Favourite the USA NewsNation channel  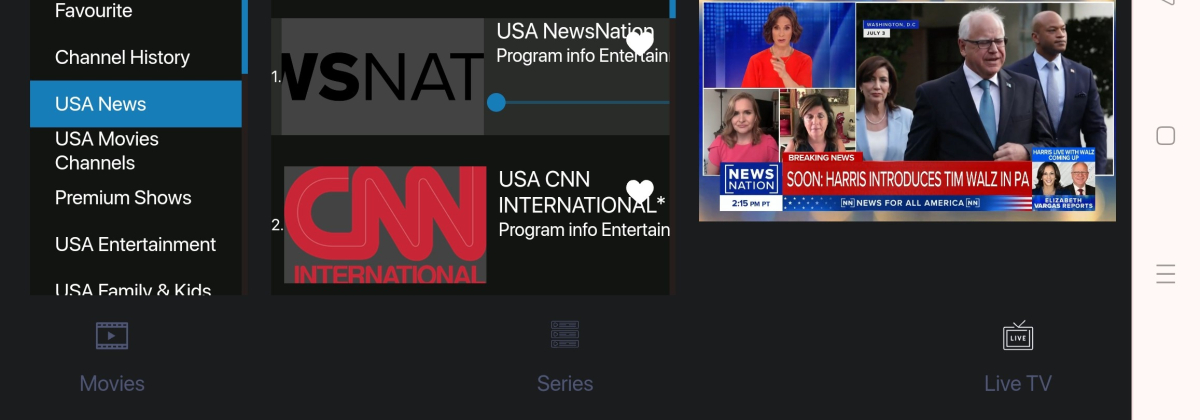[x=640, y=43]
